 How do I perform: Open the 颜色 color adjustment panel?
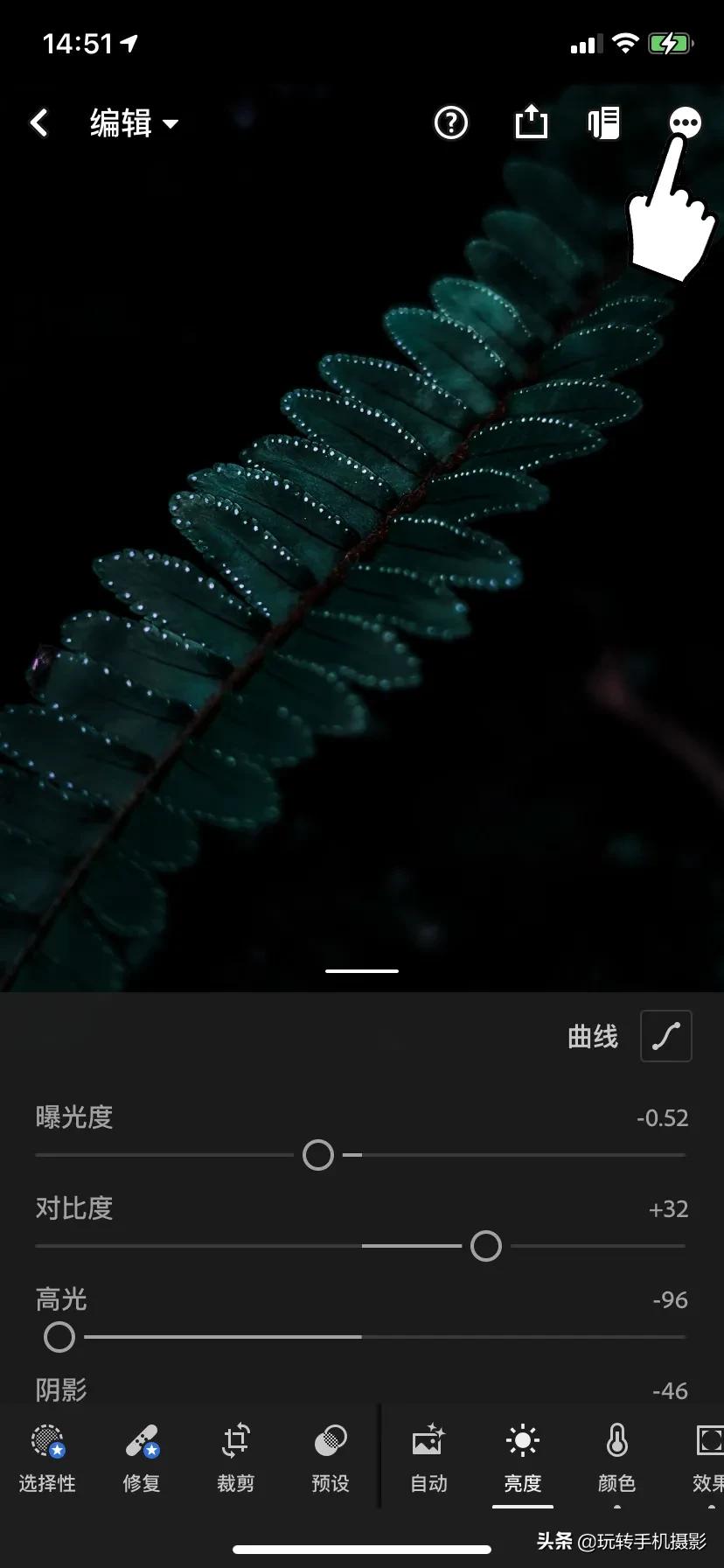[616, 1457]
